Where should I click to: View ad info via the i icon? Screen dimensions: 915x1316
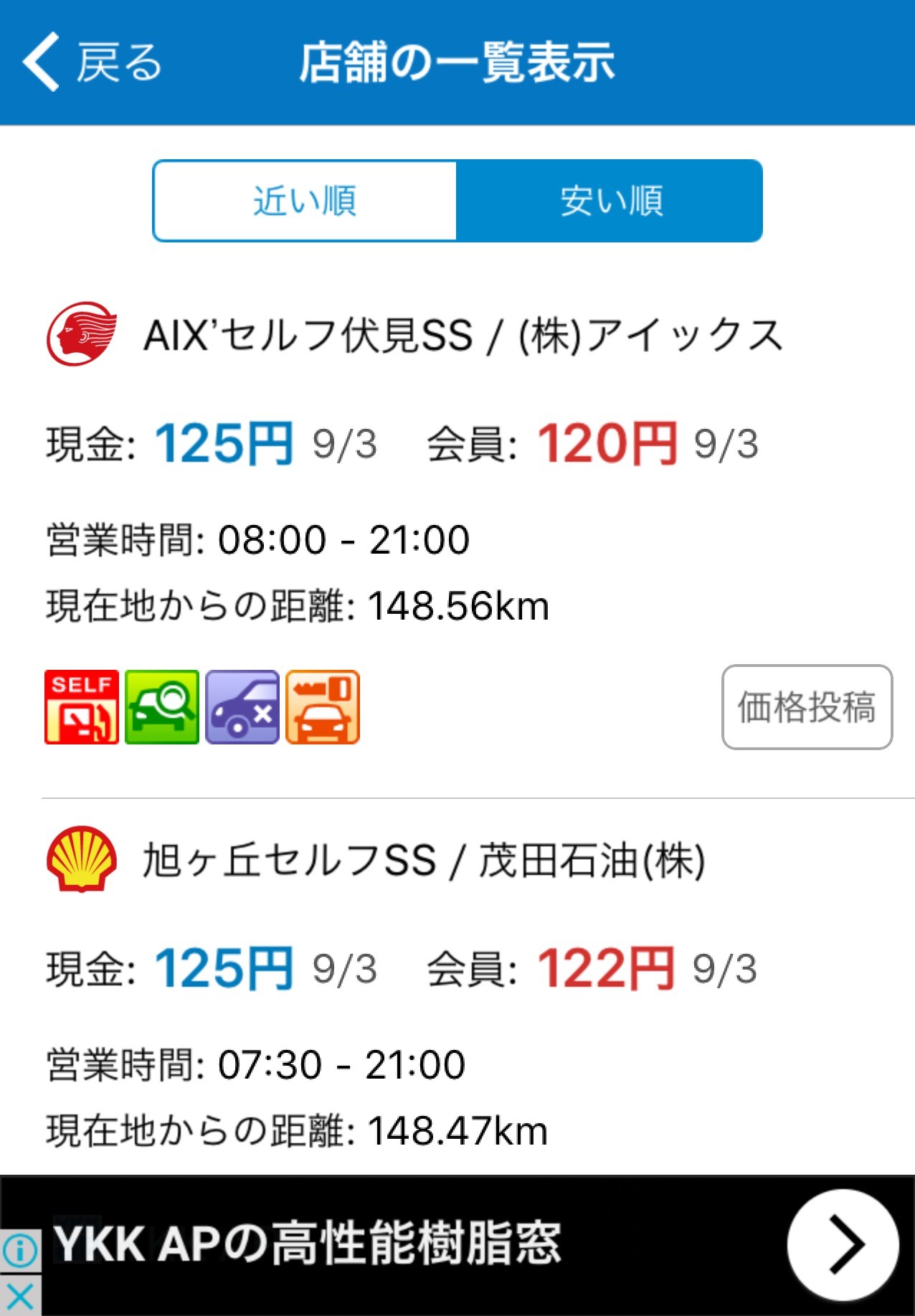pyautogui.click(x=20, y=1251)
